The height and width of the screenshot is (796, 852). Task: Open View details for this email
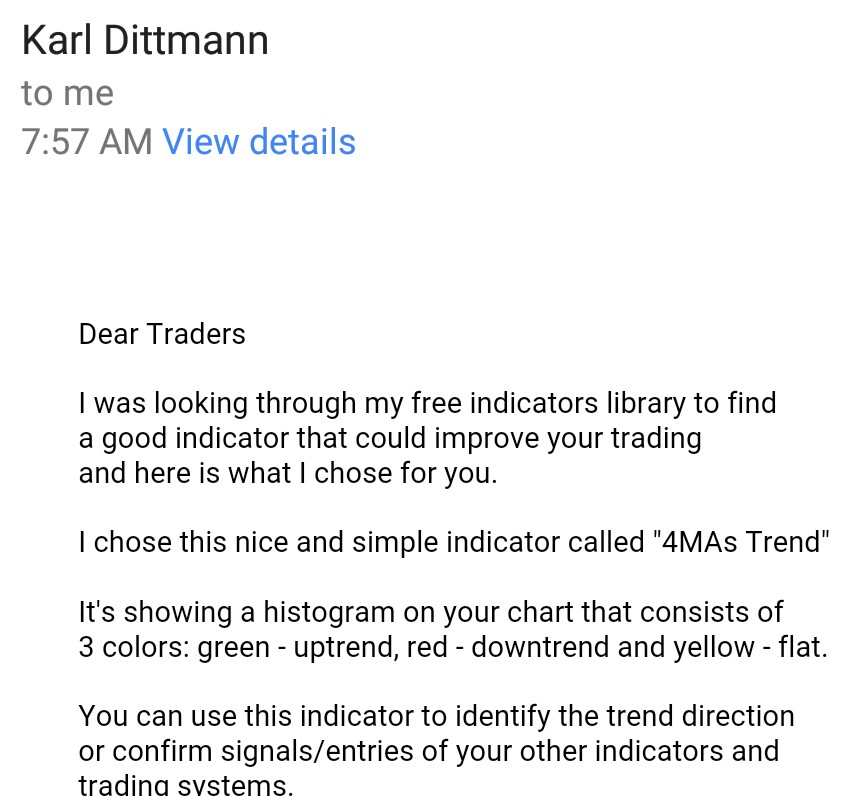(x=258, y=142)
